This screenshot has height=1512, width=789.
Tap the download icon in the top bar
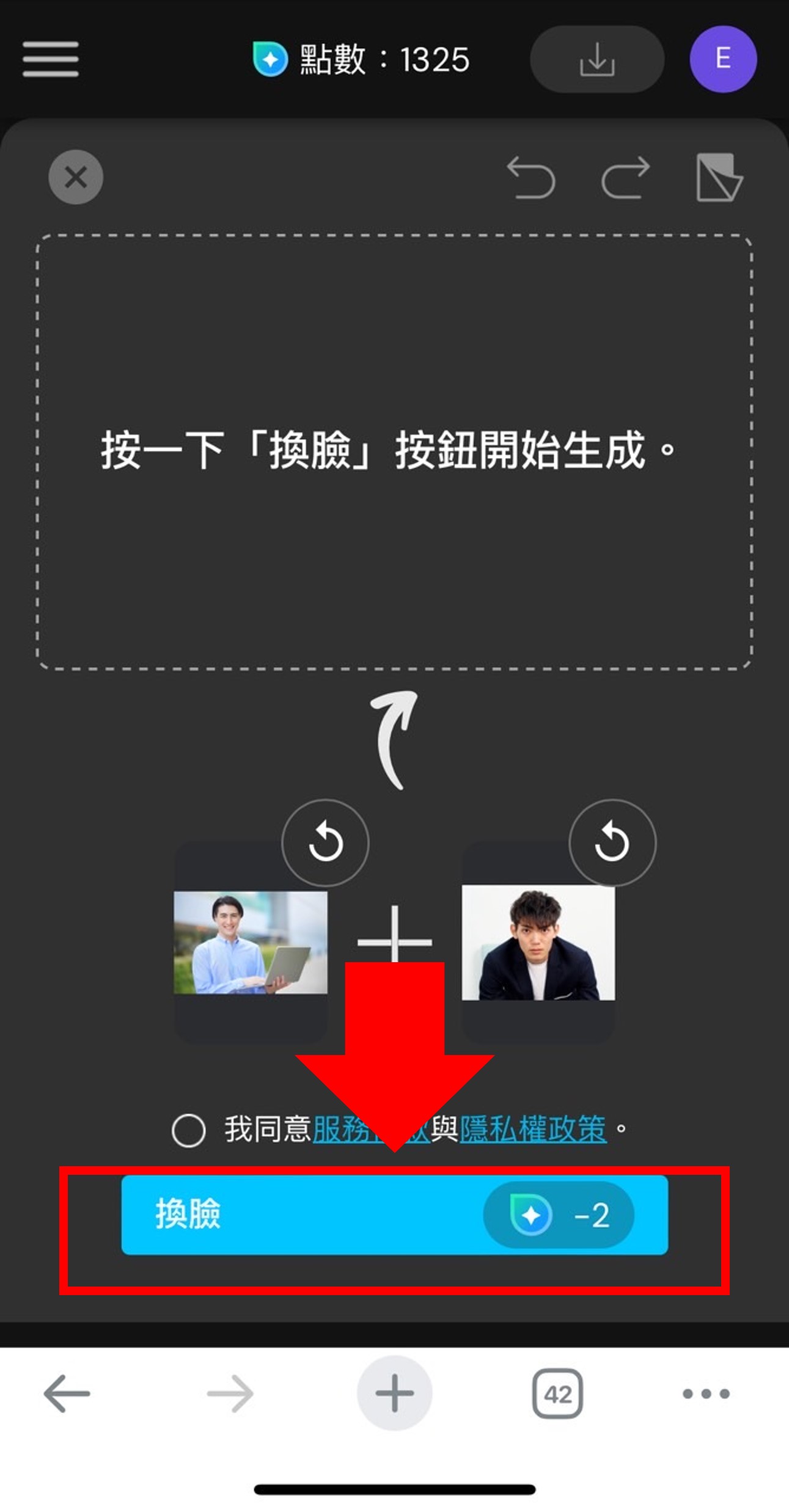point(596,59)
